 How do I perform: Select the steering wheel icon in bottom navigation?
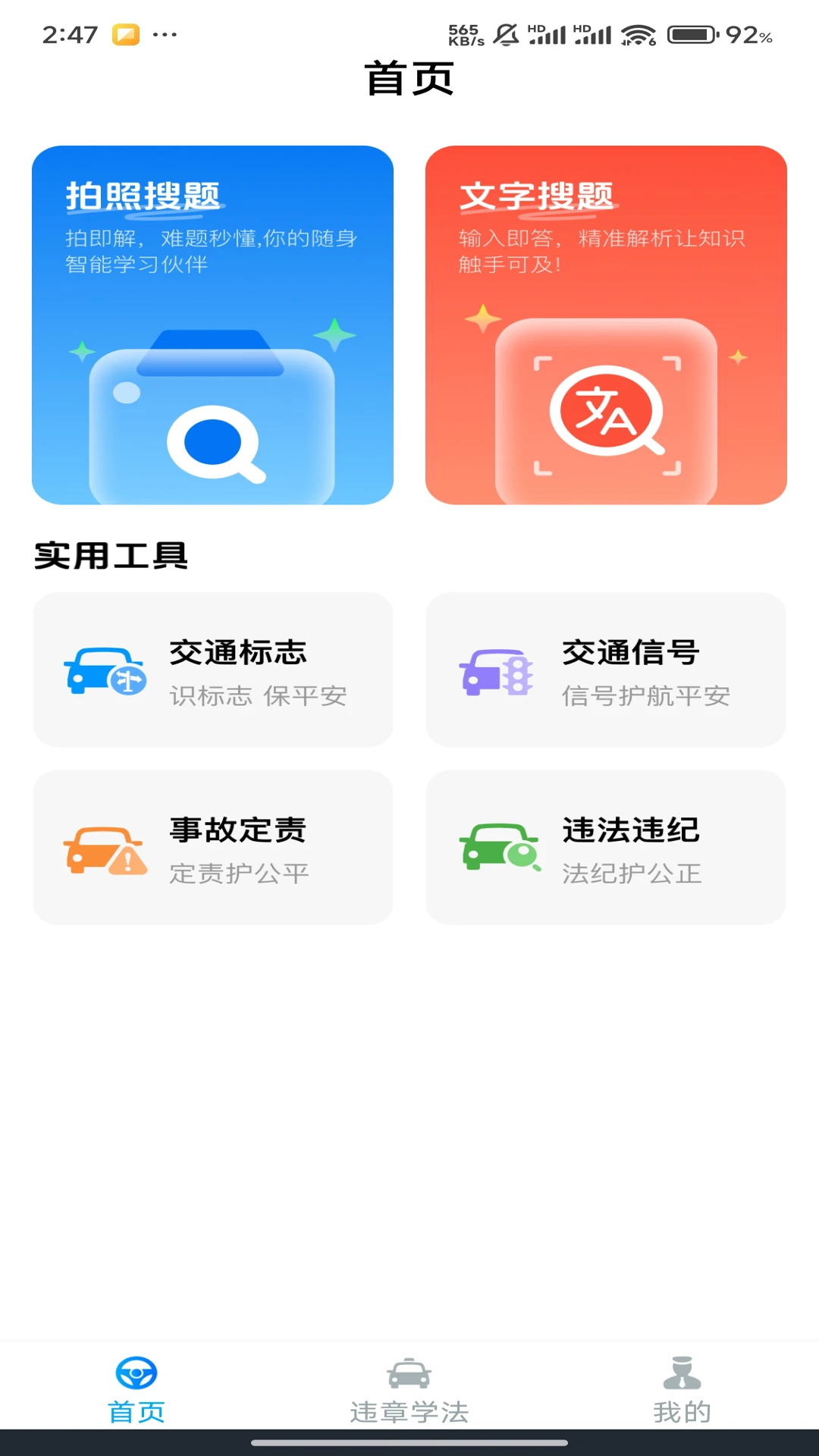(x=136, y=1373)
